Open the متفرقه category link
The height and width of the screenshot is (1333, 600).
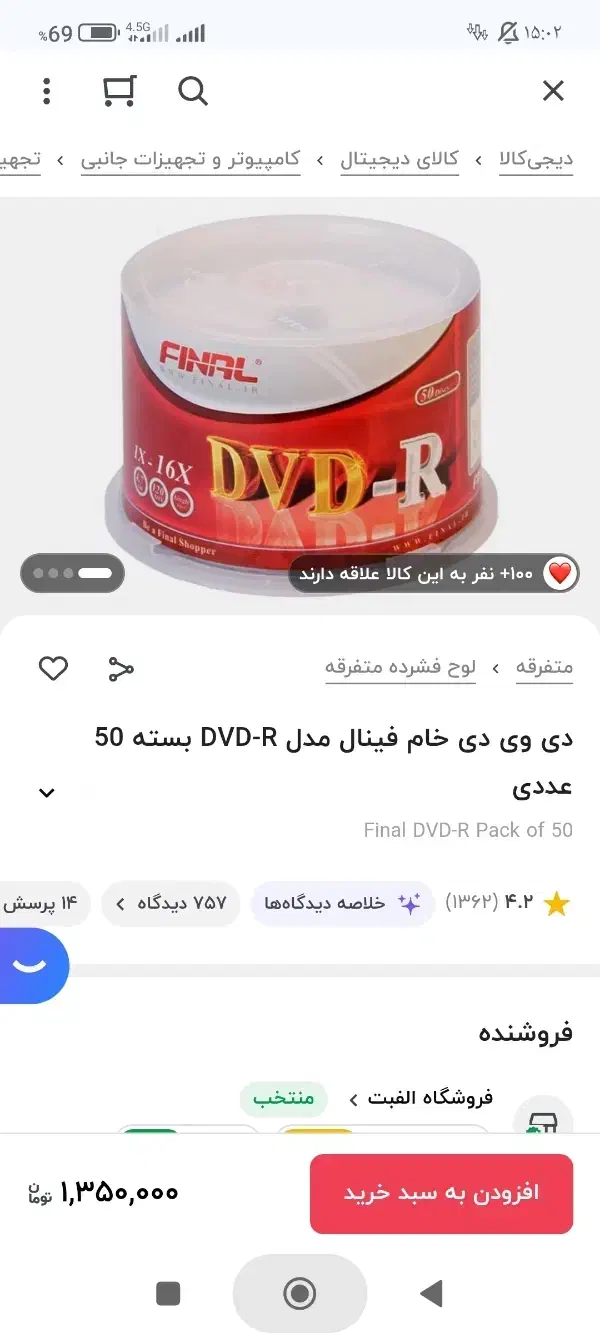click(x=544, y=668)
